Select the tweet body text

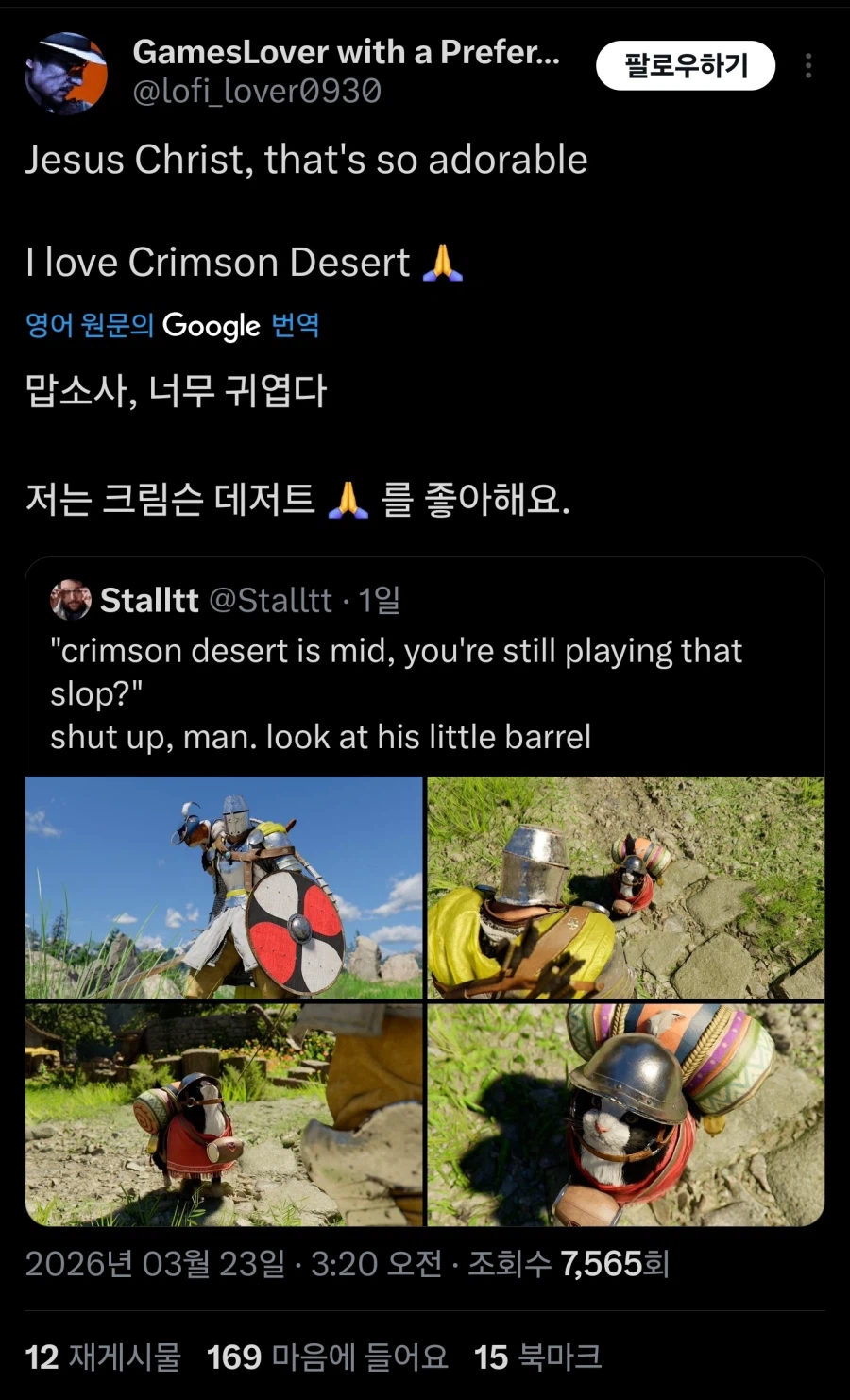click(x=307, y=160)
